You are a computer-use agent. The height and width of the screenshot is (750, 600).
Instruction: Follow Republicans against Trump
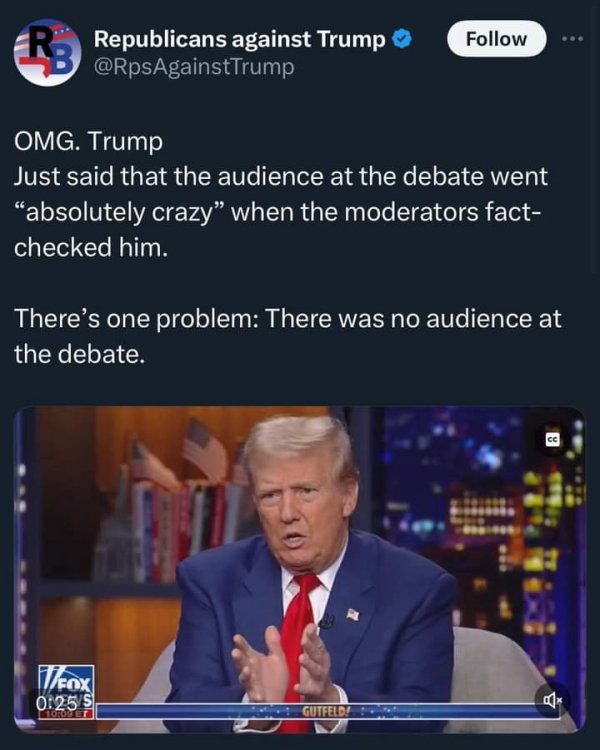496,39
